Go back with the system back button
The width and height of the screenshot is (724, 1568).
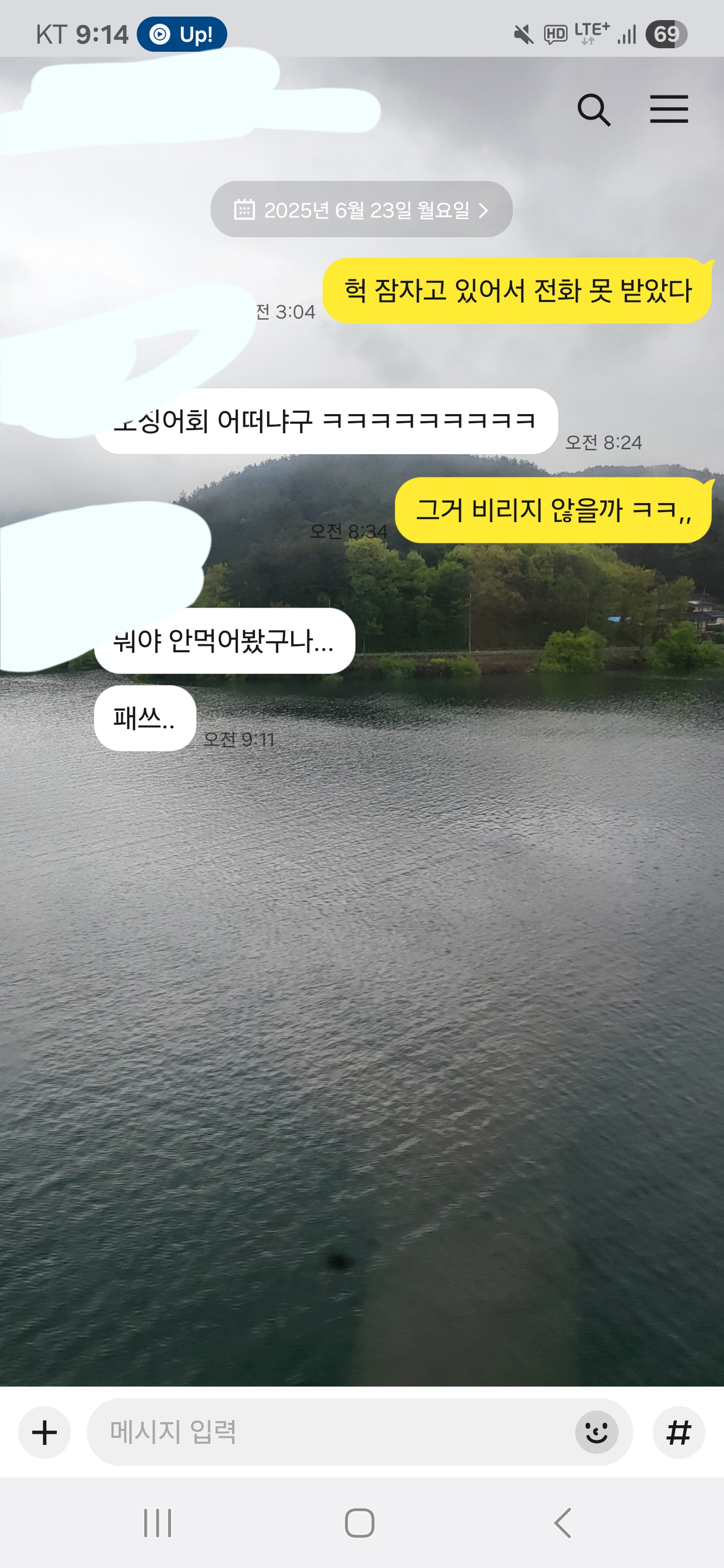click(x=563, y=1523)
